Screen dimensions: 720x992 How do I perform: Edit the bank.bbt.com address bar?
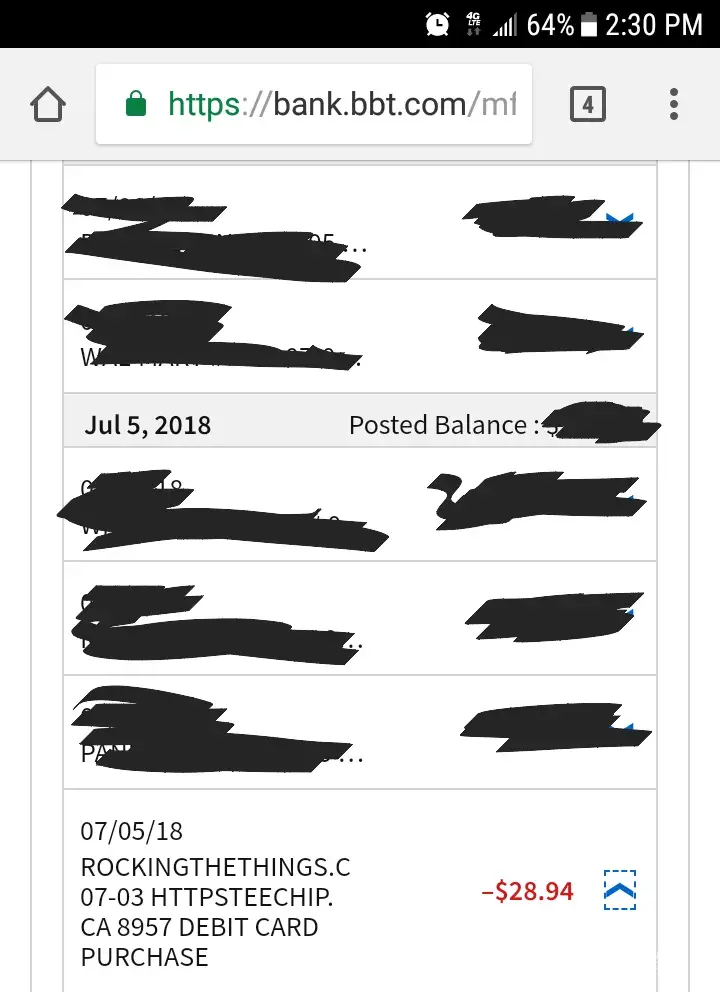[330, 104]
